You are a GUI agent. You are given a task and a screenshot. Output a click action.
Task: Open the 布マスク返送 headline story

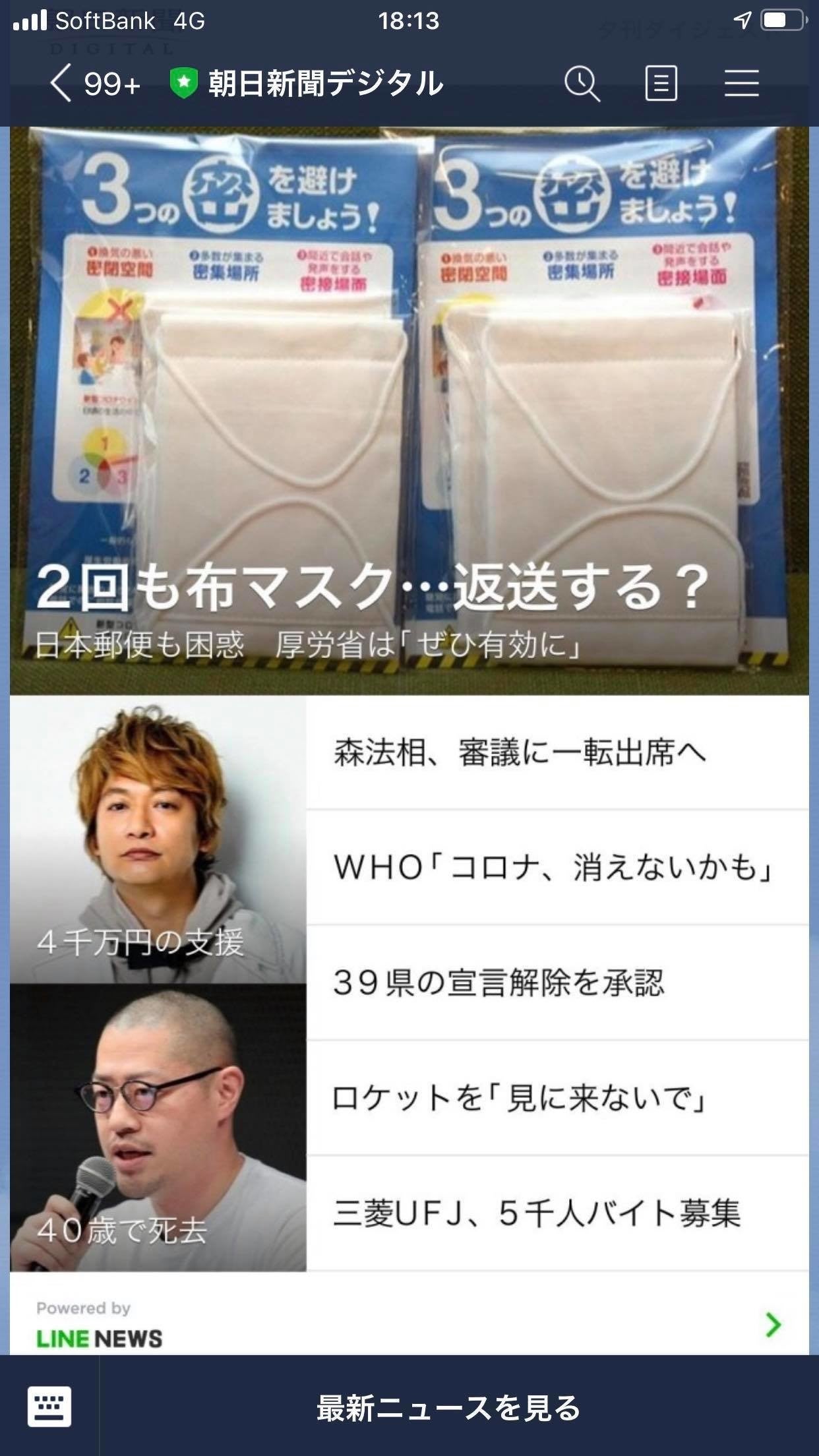tap(409, 410)
